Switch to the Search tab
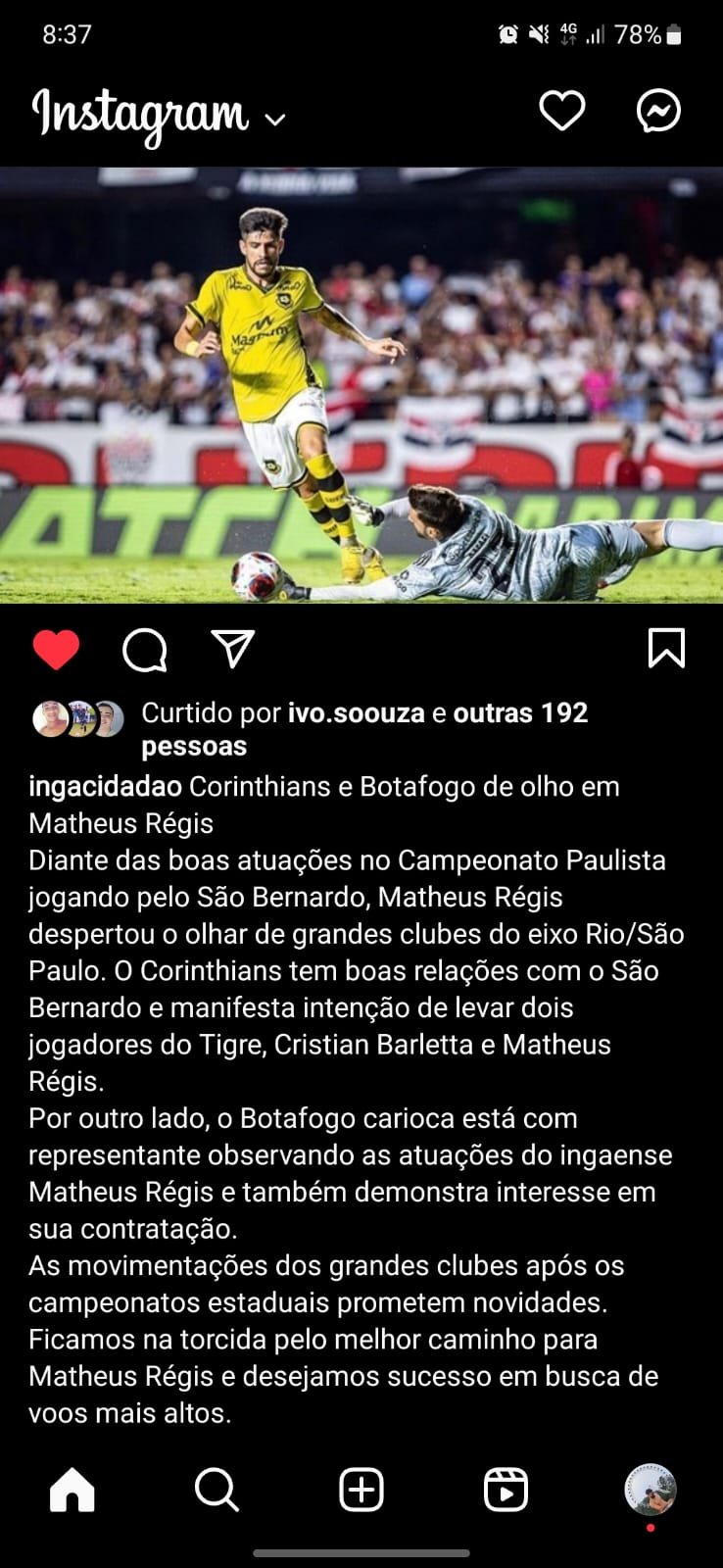The height and width of the screenshot is (1568, 723). point(217,1491)
